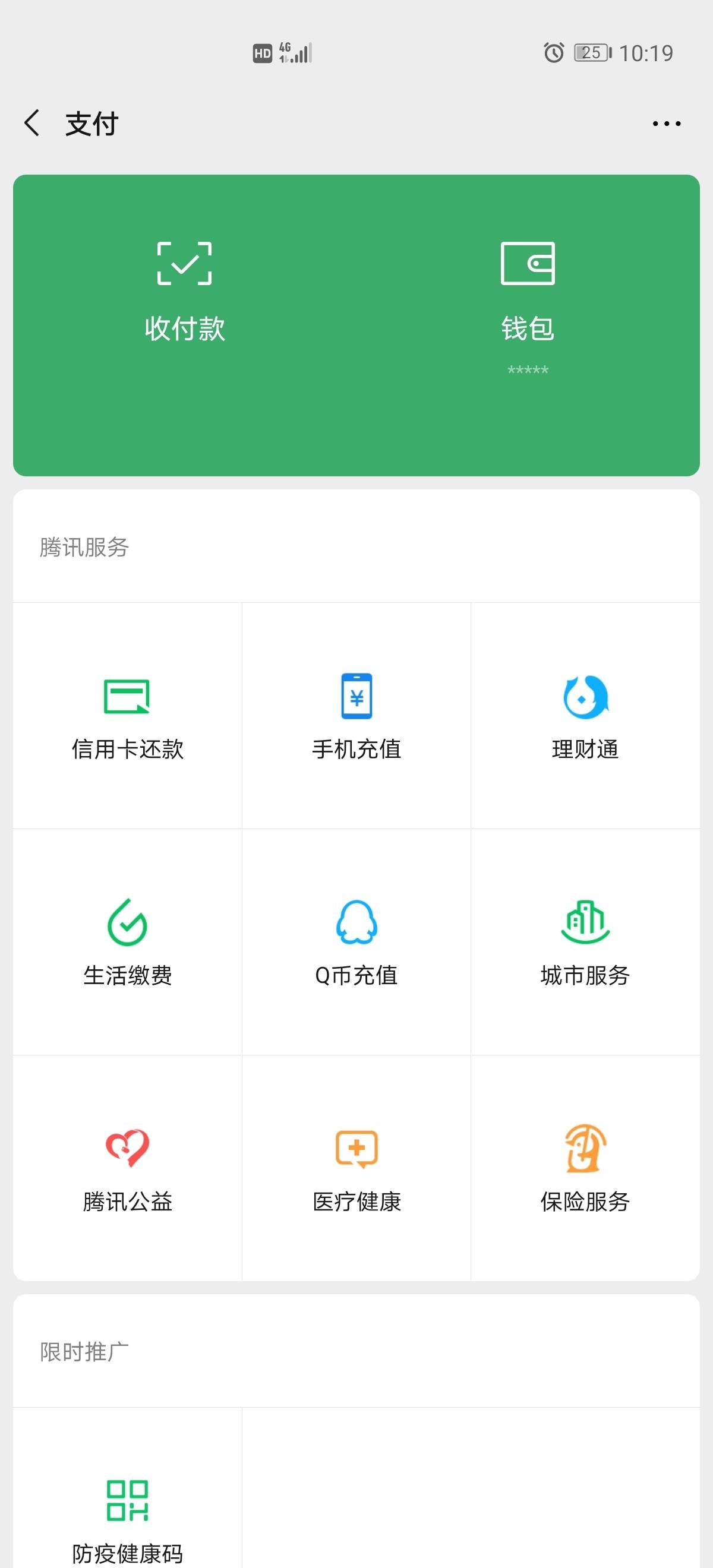Open the 钱包 wallet
This screenshot has width=713, height=1568.
[x=527, y=292]
